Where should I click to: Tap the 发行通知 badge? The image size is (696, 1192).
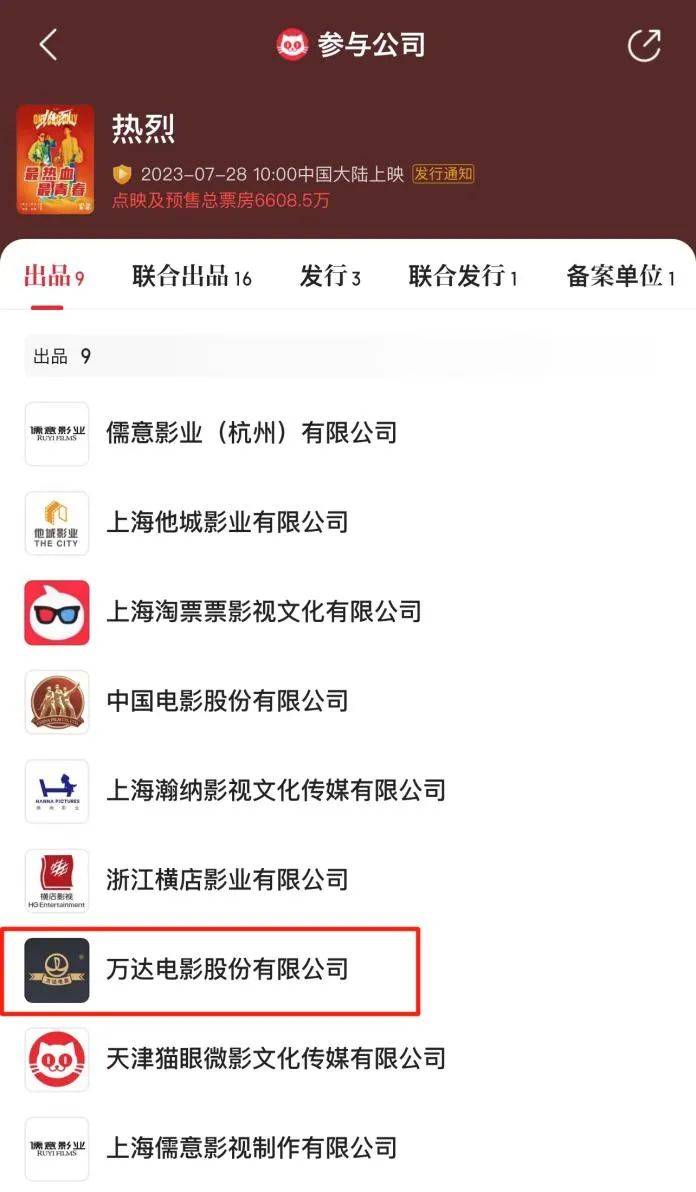[443, 173]
